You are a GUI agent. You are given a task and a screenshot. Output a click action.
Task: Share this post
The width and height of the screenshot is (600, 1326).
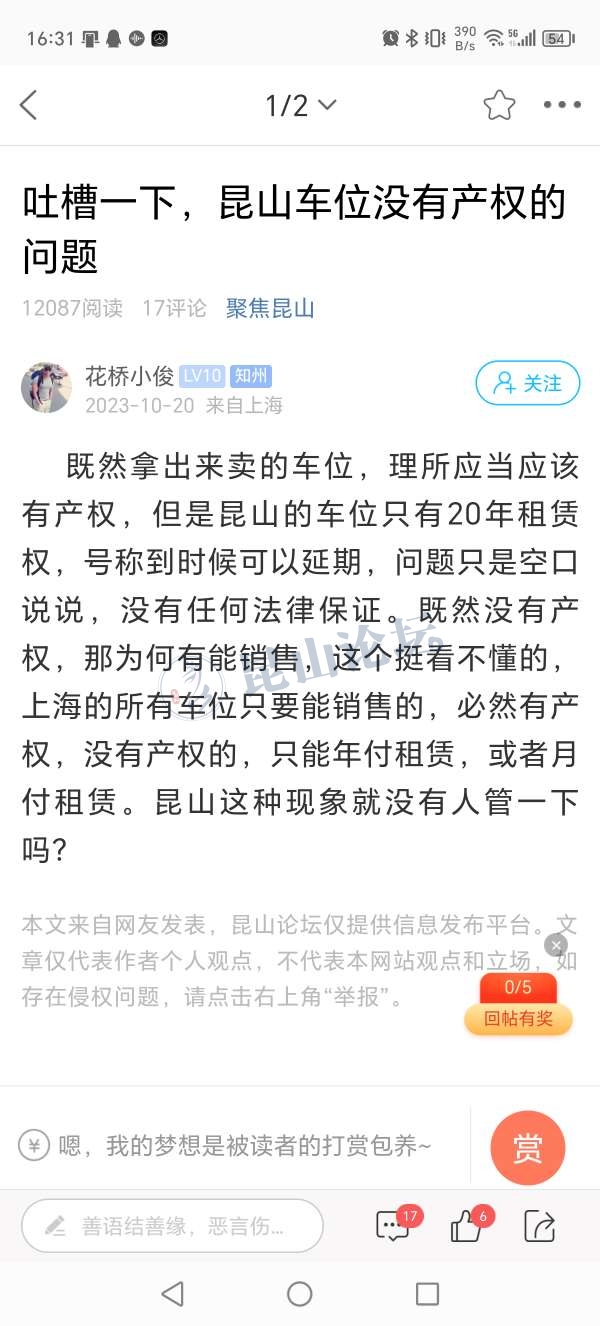pyautogui.click(x=540, y=1226)
